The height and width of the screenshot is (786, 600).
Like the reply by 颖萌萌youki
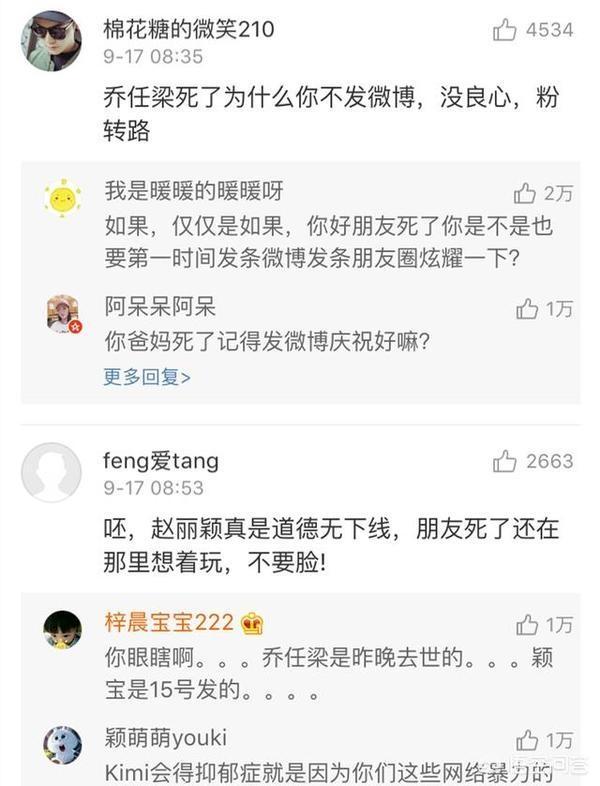(x=527, y=740)
